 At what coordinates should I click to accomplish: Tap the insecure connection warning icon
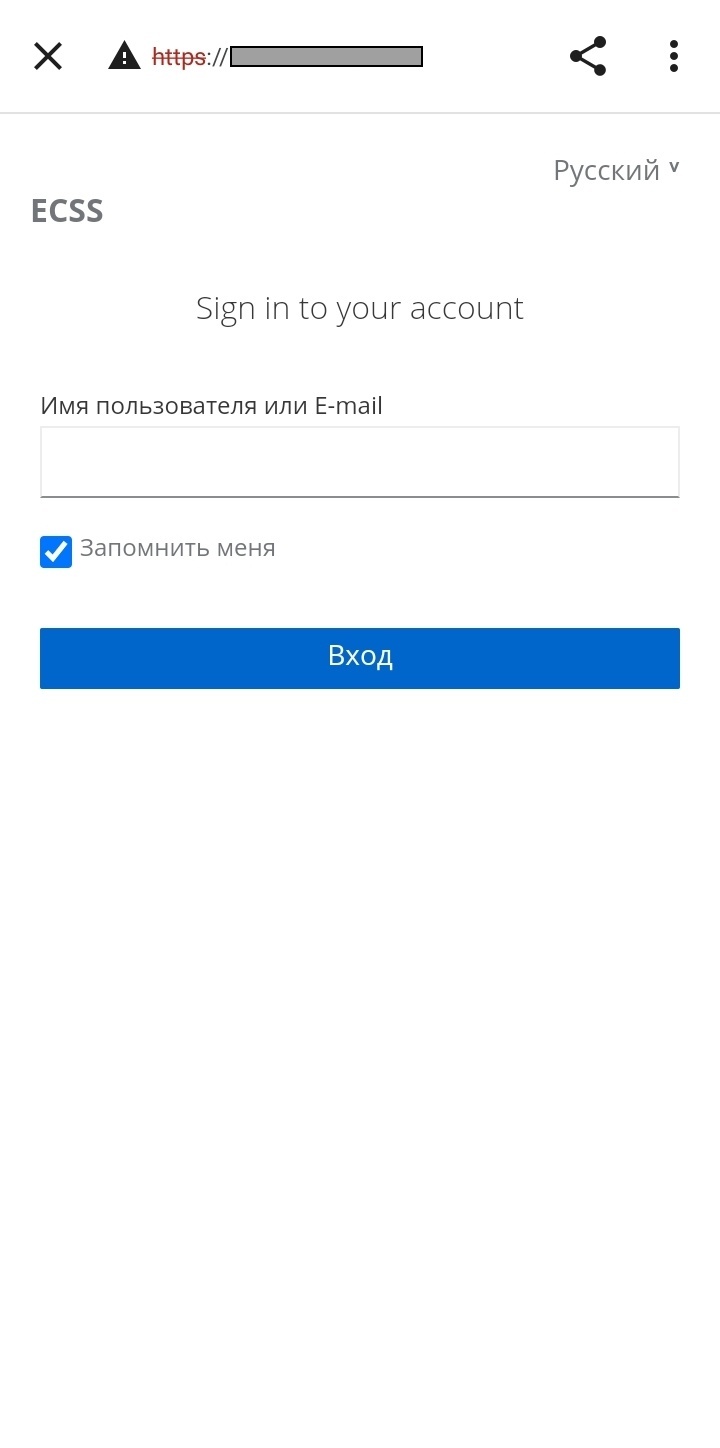click(124, 56)
